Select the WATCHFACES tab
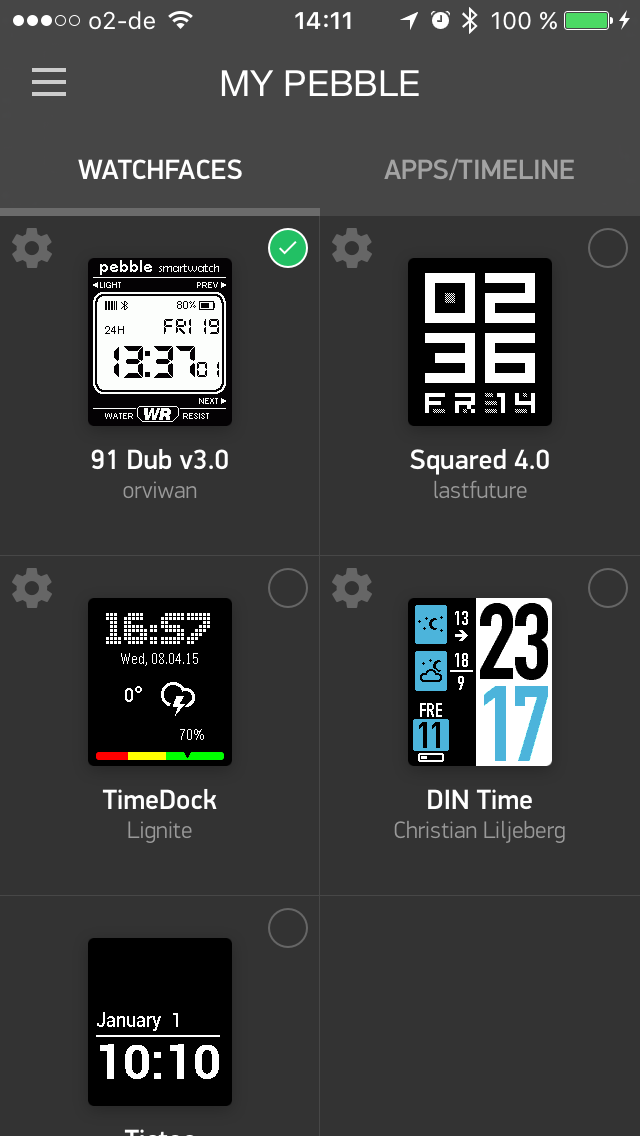The width and height of the screenshot is (640, 1136). click(160, 170)
